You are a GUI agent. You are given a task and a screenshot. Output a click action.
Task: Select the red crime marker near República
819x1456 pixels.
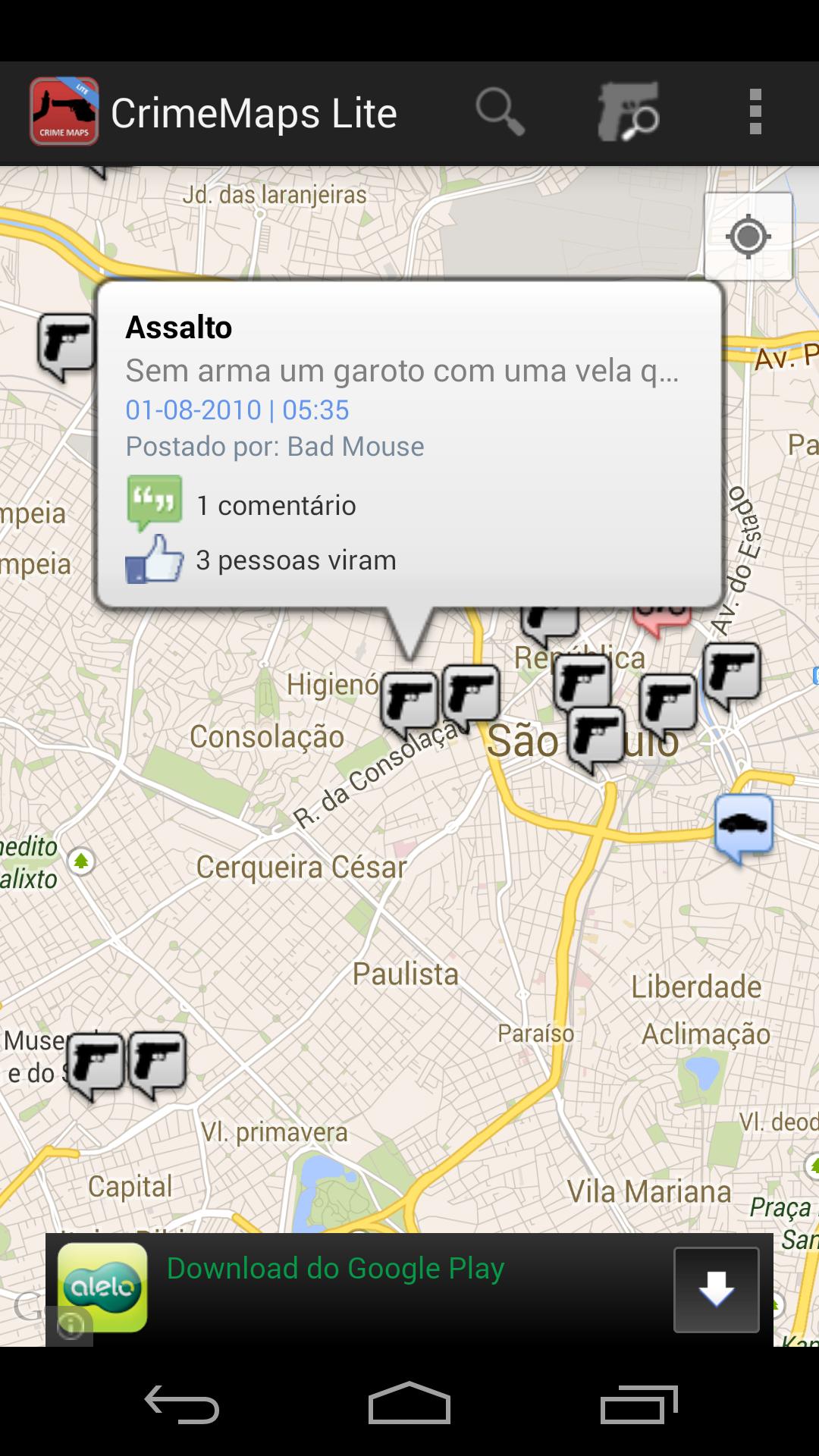[x=661, y=616]
